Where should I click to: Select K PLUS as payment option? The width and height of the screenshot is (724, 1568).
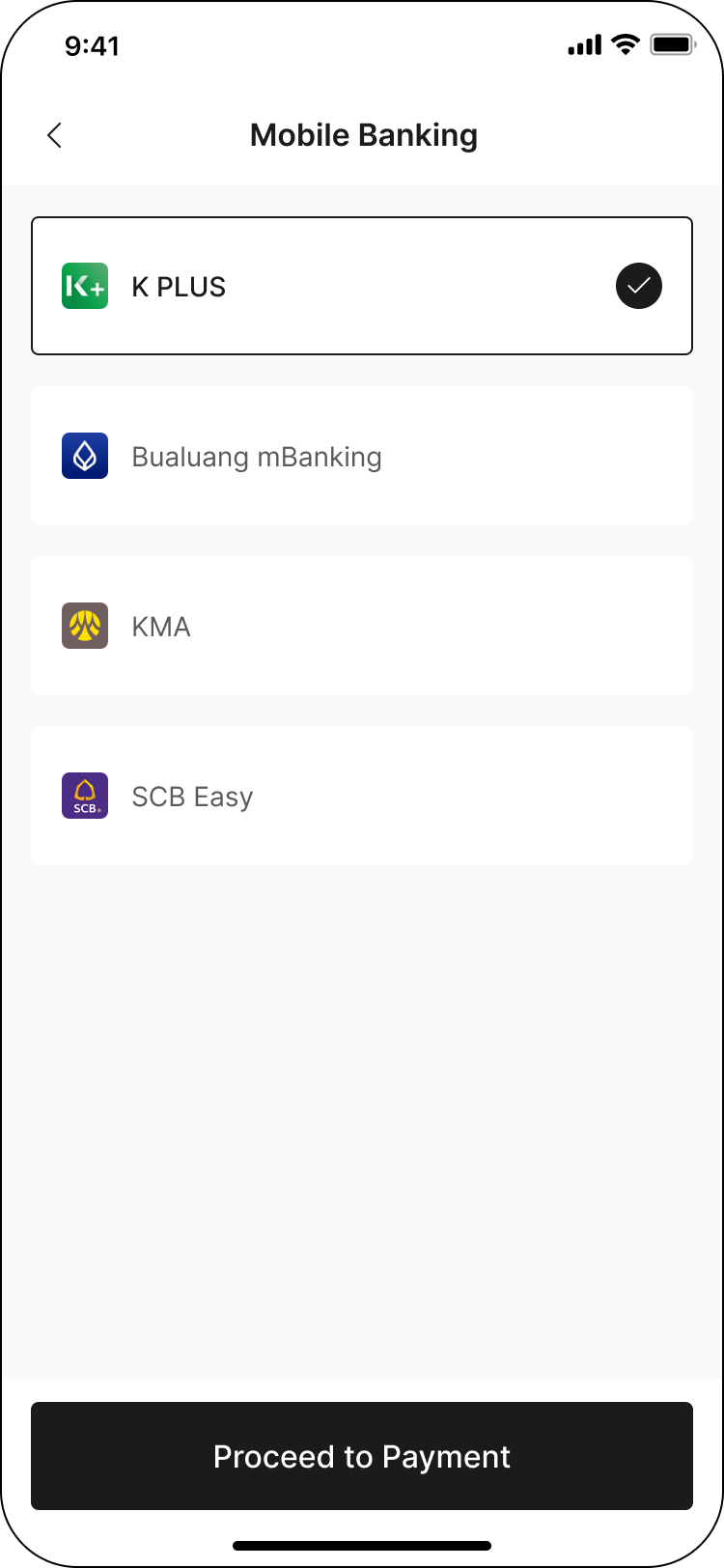pos(361,286)
